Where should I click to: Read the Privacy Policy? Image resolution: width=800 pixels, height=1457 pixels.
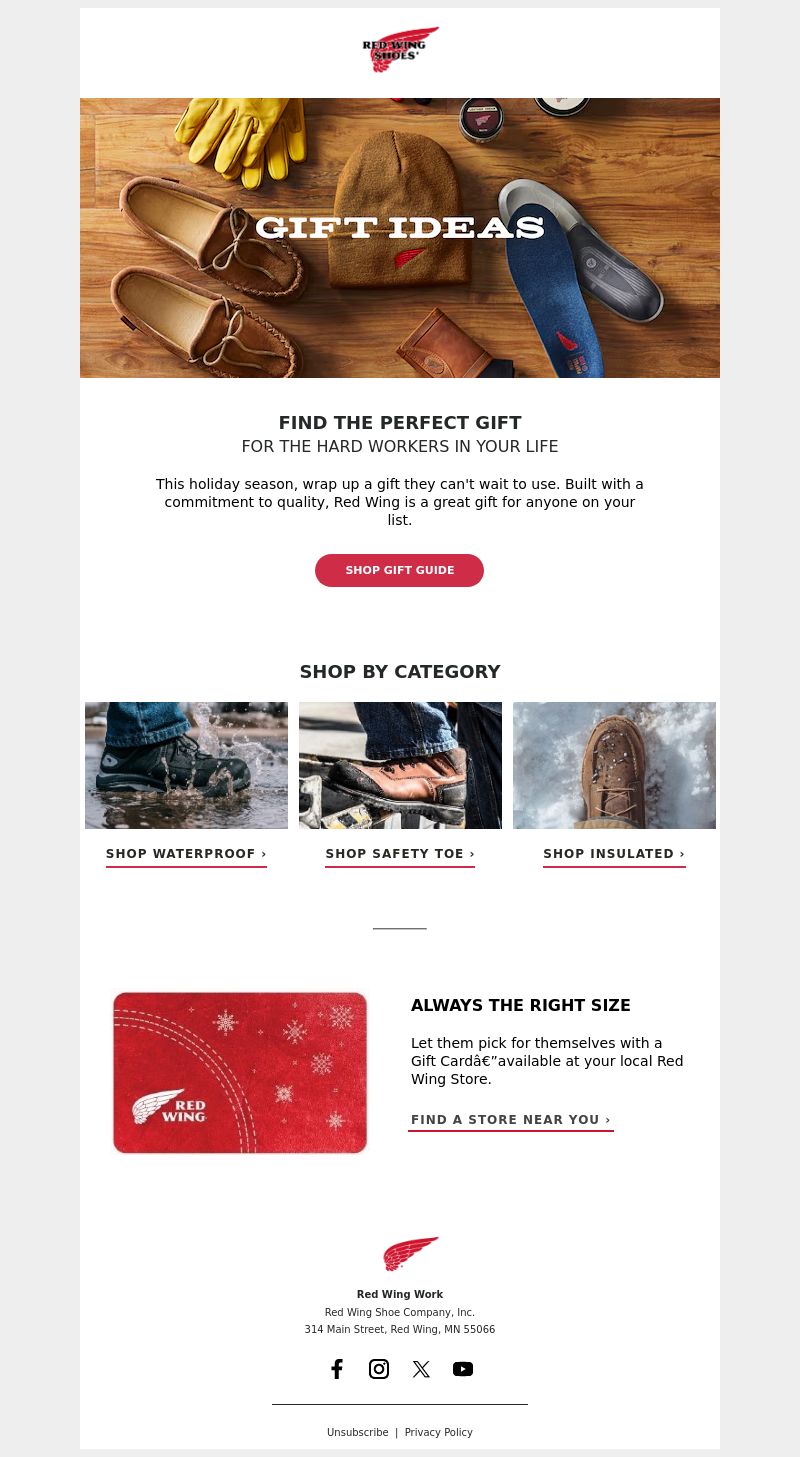(x=438, y=1432)
